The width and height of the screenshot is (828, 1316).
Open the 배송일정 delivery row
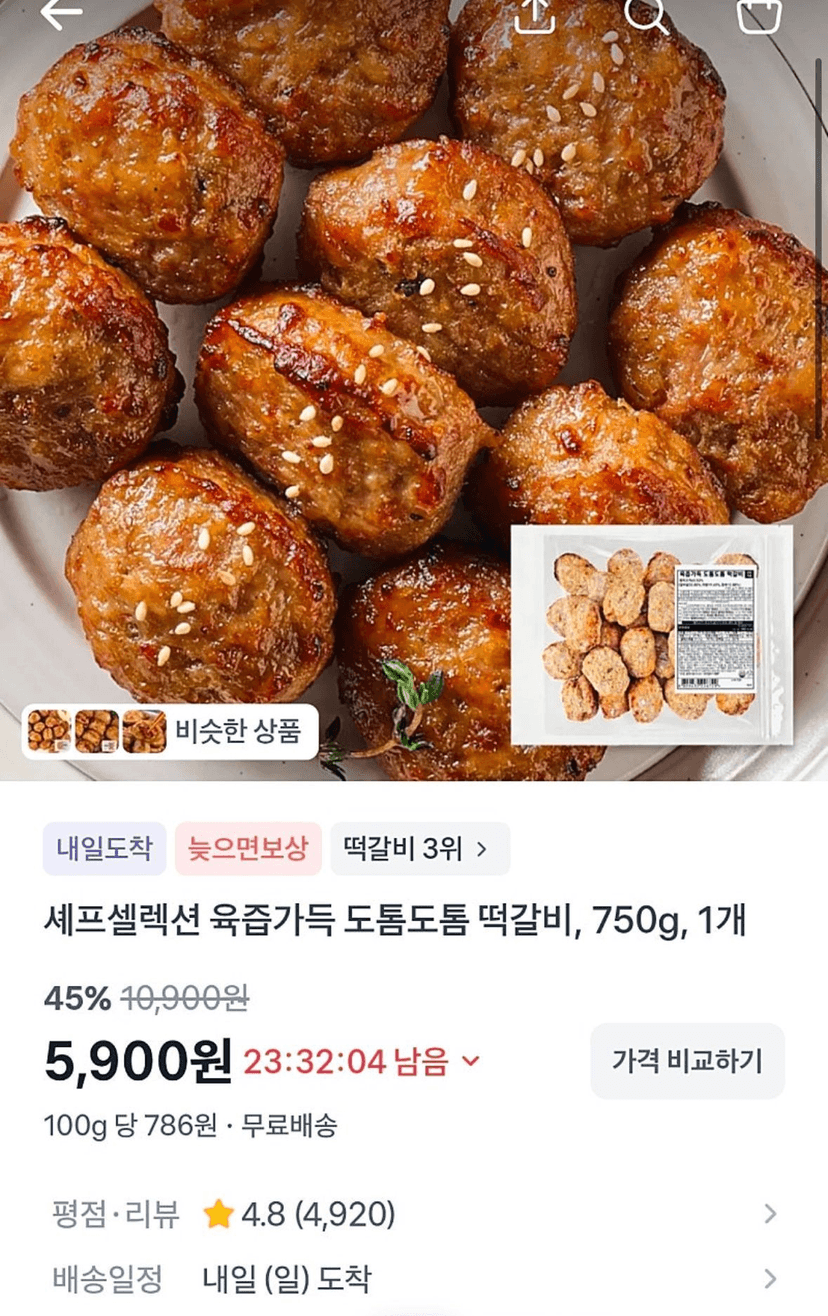tap(414, 1279)
